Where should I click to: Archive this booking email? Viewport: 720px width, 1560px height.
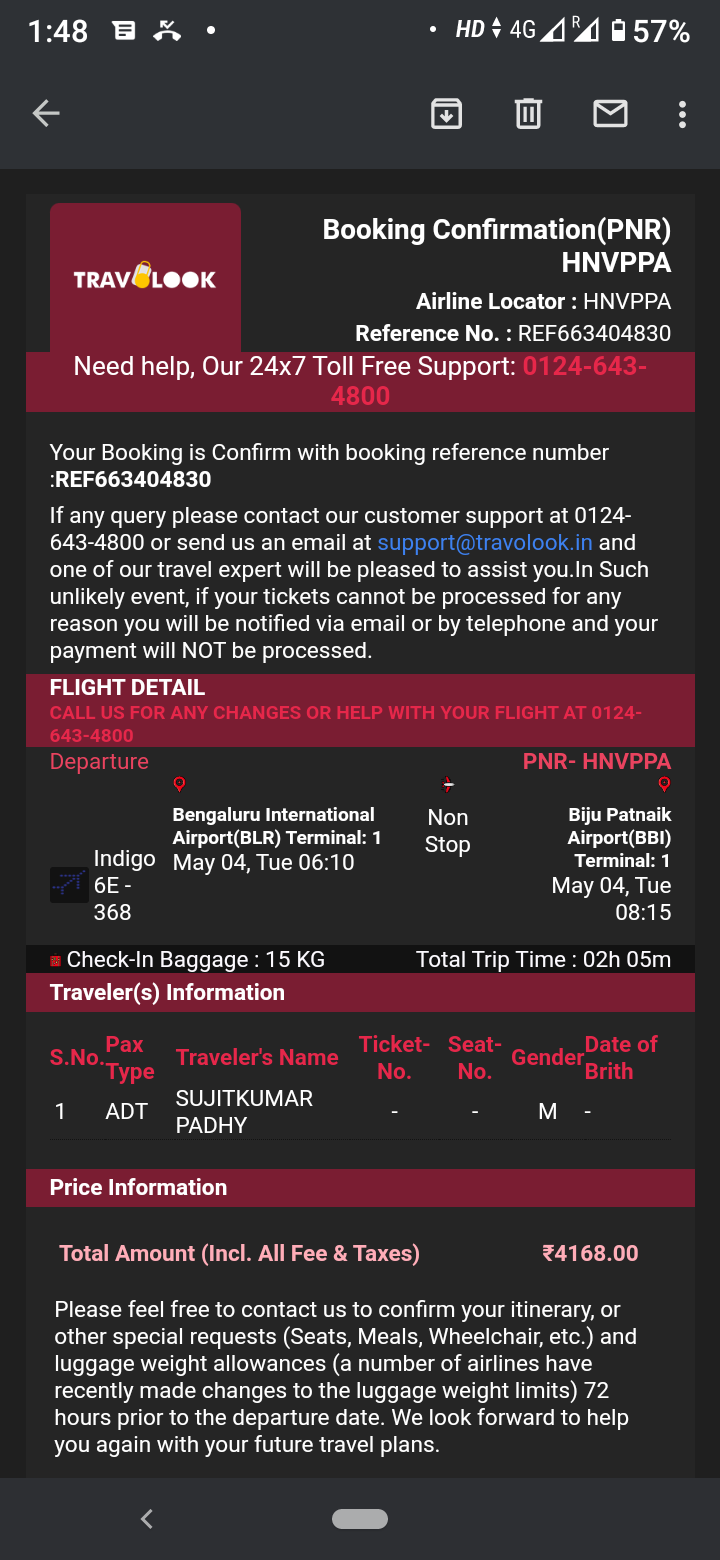446,114
